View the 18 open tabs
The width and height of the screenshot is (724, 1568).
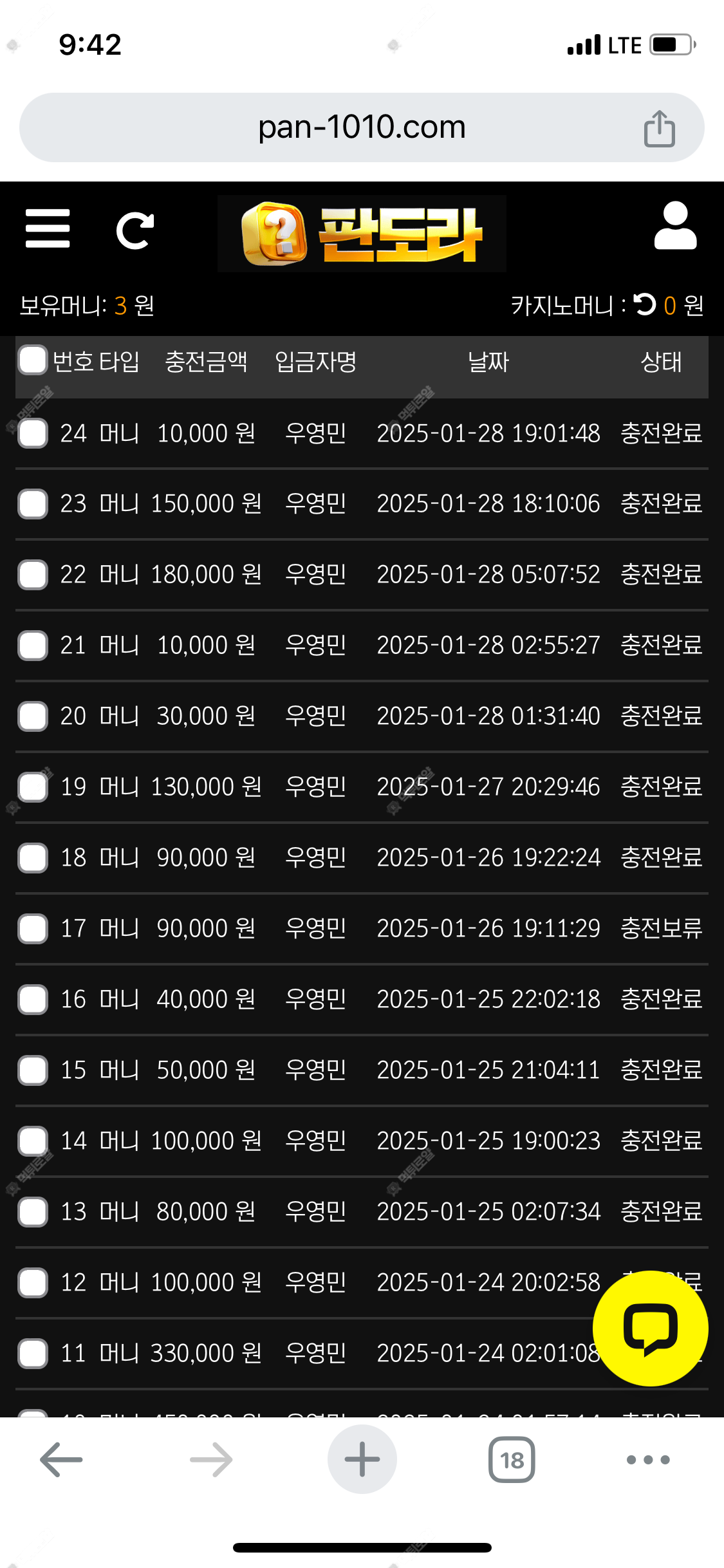click(x=512, y=1459)
